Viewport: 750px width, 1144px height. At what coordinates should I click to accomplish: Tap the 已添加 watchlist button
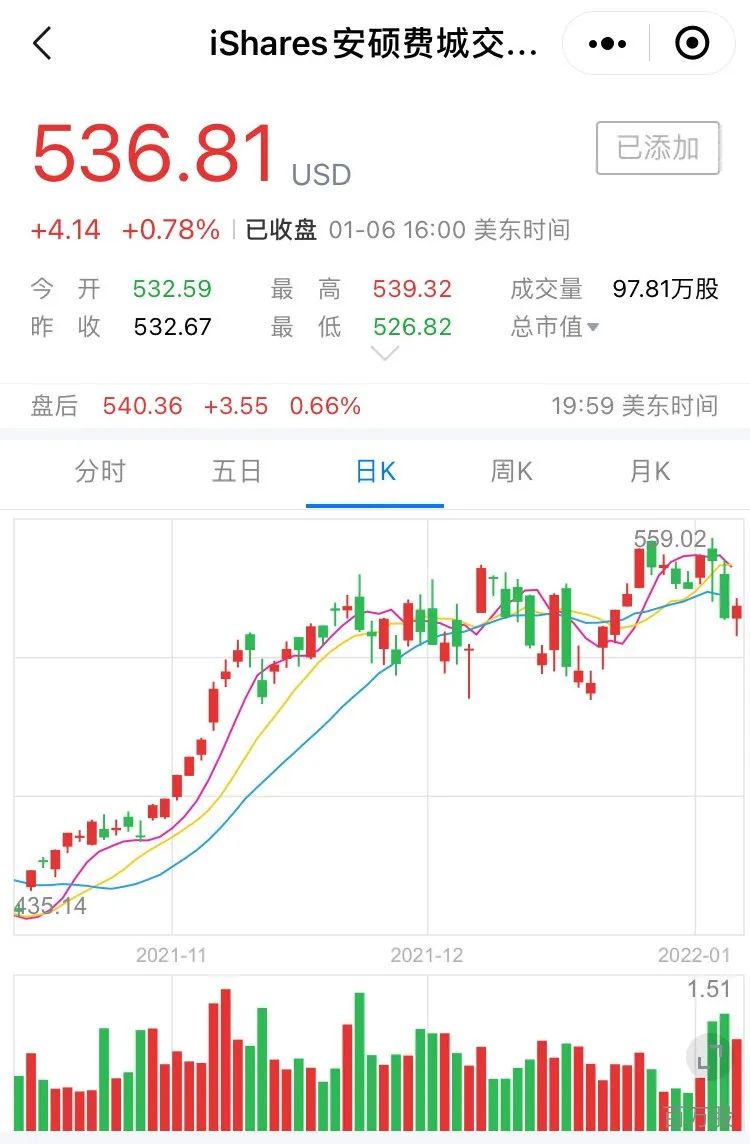pyautogui.click(x=658, y=148)
